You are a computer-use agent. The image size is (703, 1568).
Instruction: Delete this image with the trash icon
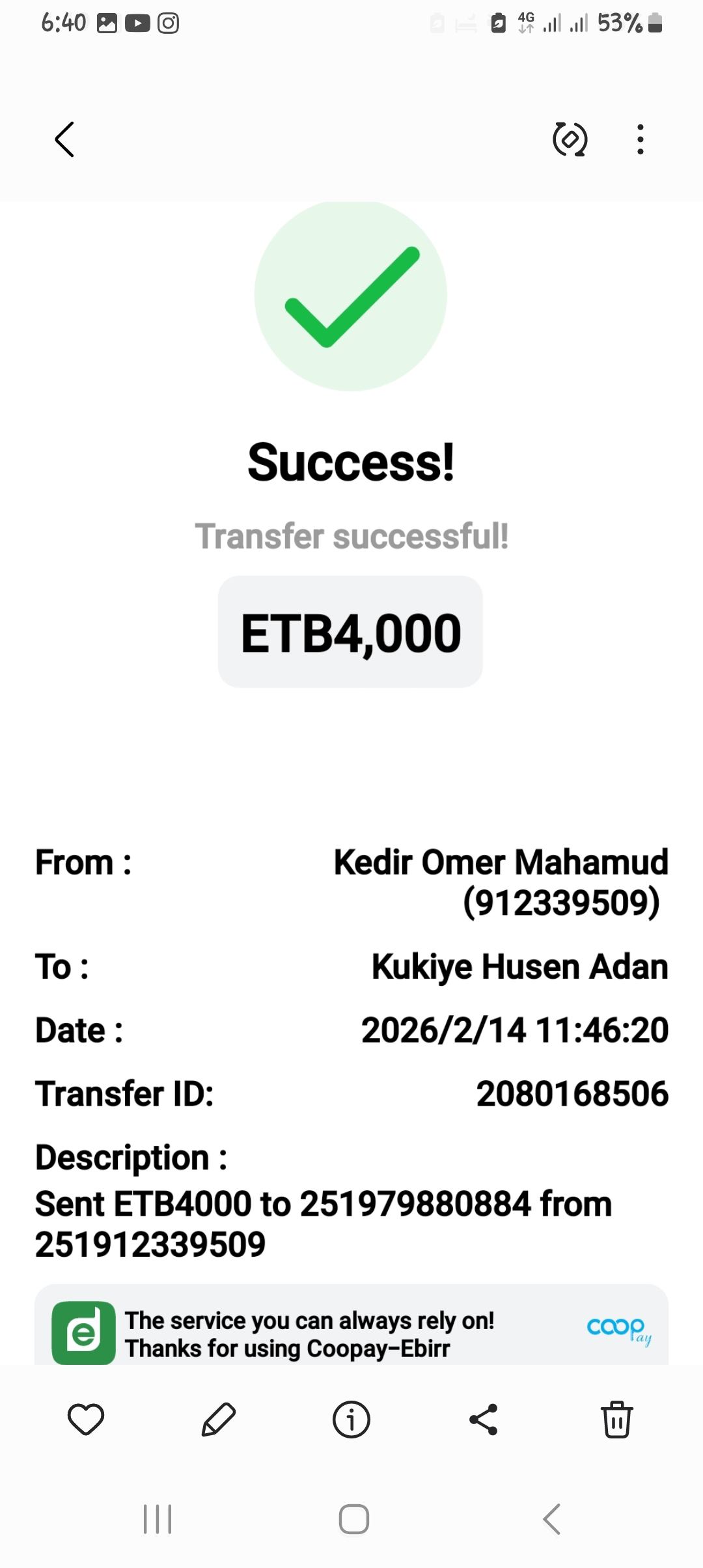[616, 1420]
